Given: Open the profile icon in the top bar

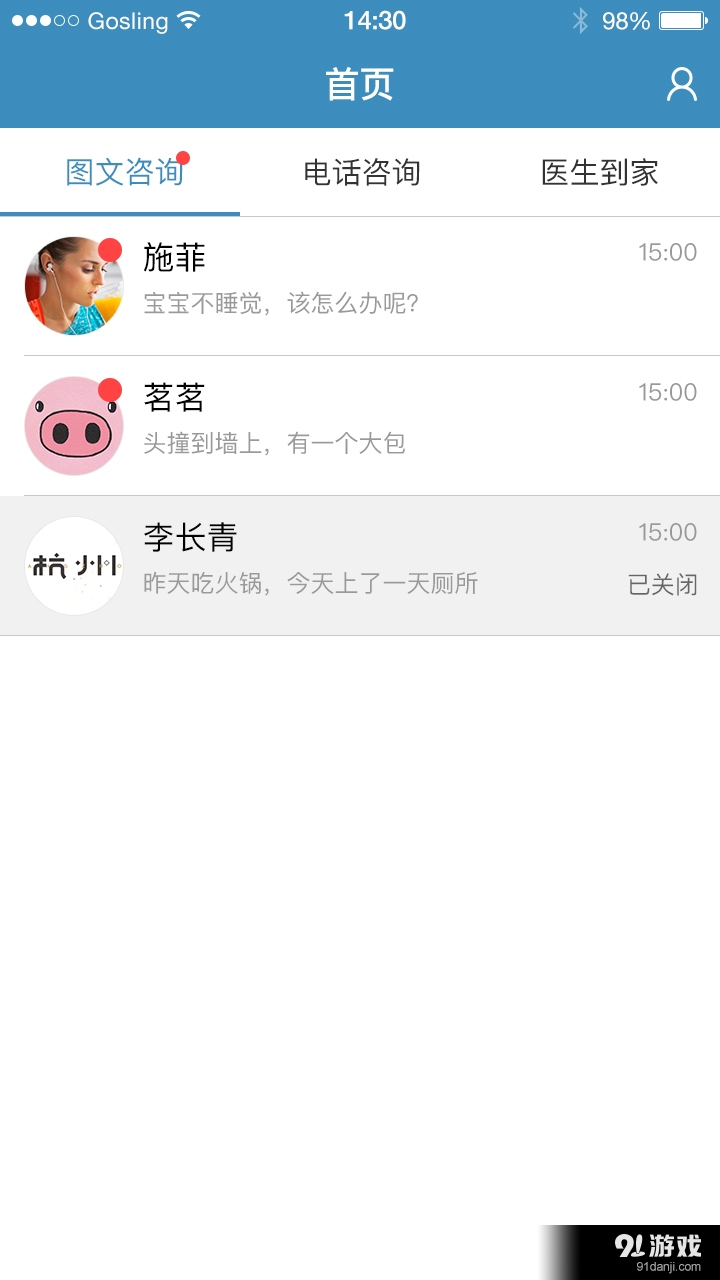Looking at the screenshot, I should pyautogui.click(x=682, y=85).
